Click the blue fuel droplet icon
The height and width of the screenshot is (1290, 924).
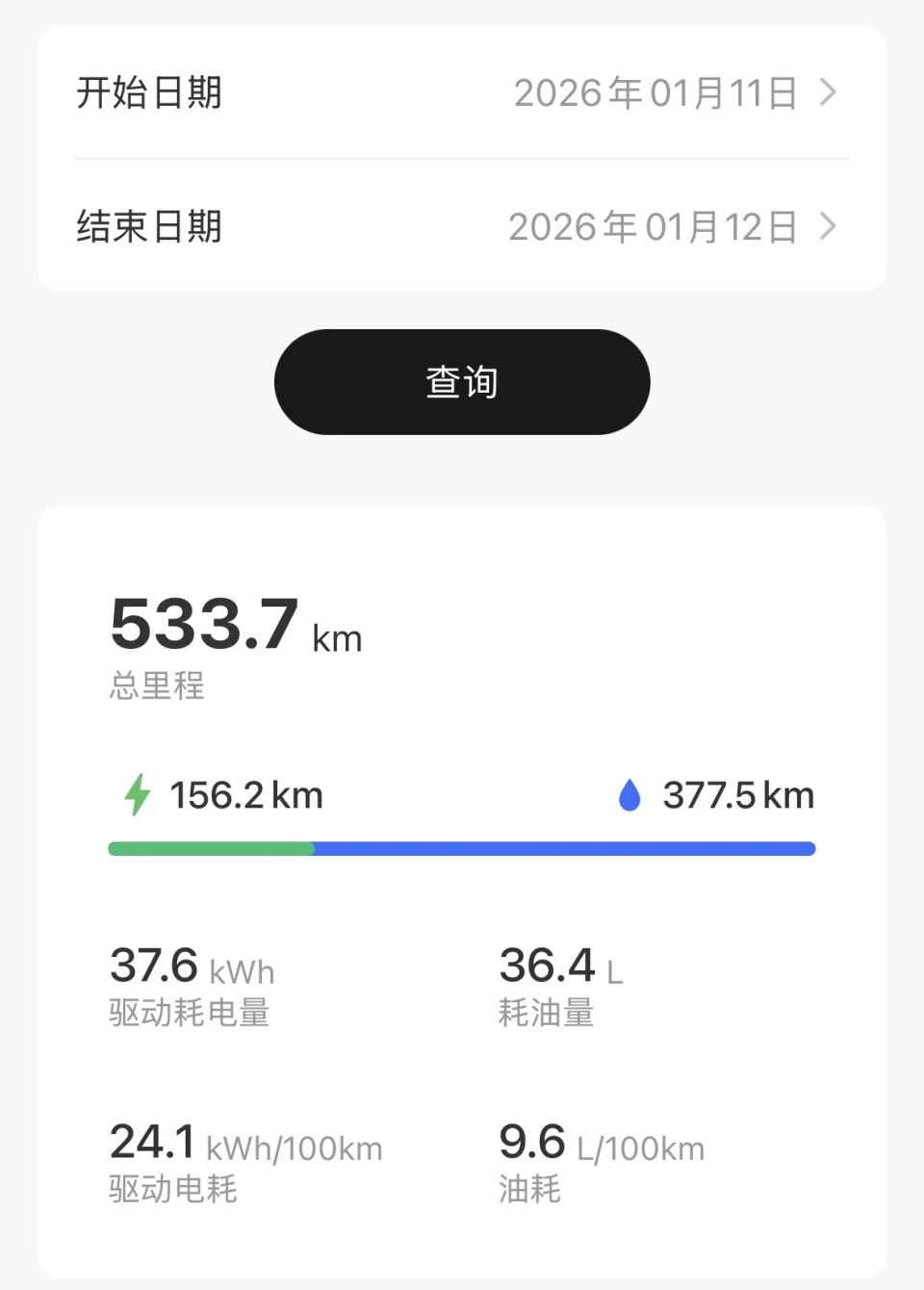629,795
